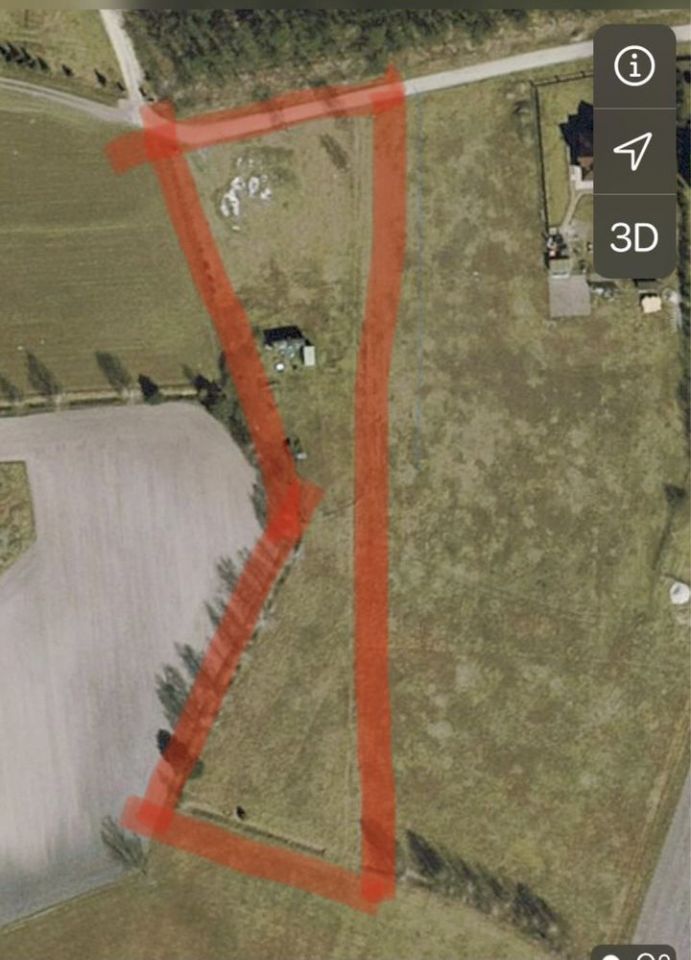Open the map info settings
The image size is (691, 960).
634,67
